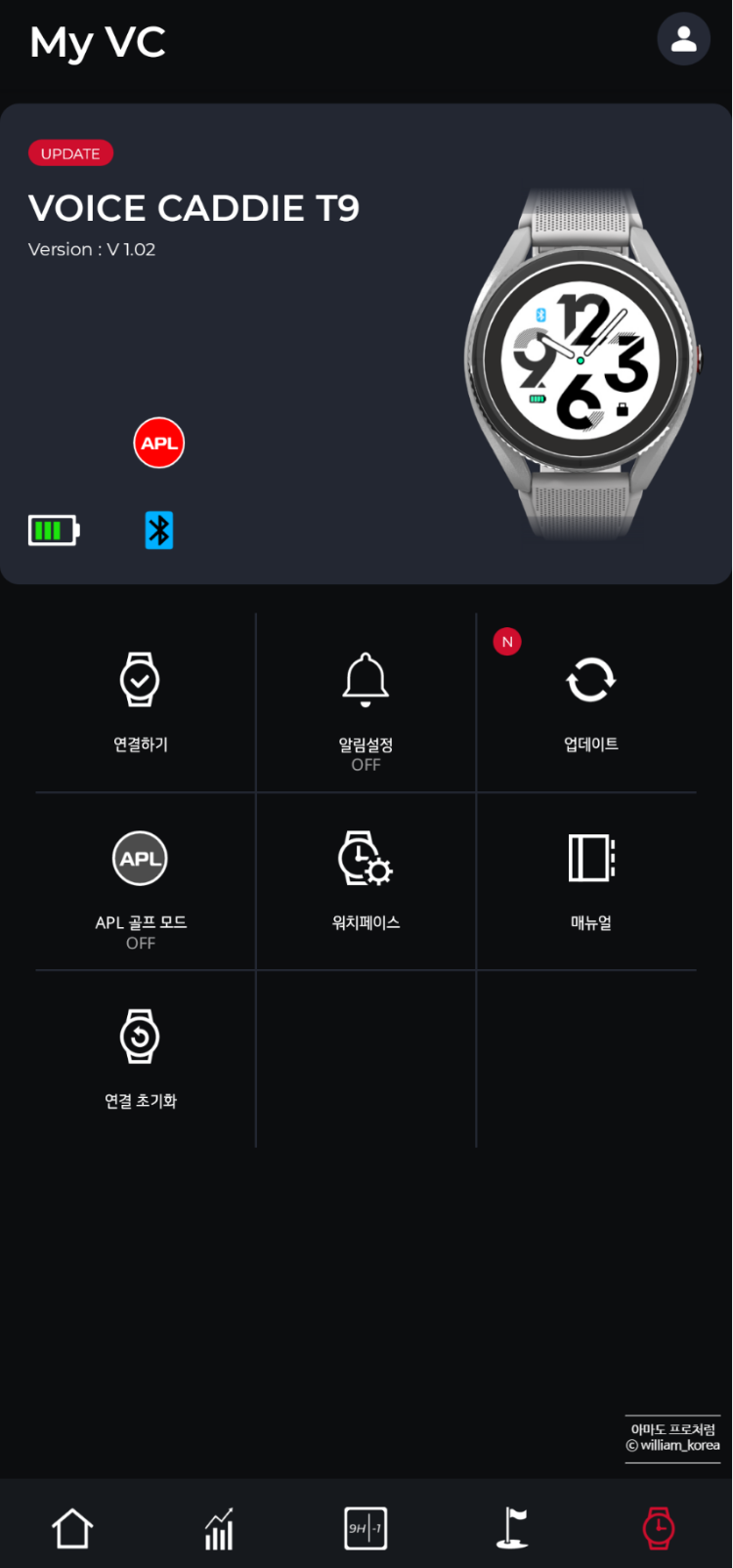
Task: Tap the red UPDATE badge
Action: (70, 153)
